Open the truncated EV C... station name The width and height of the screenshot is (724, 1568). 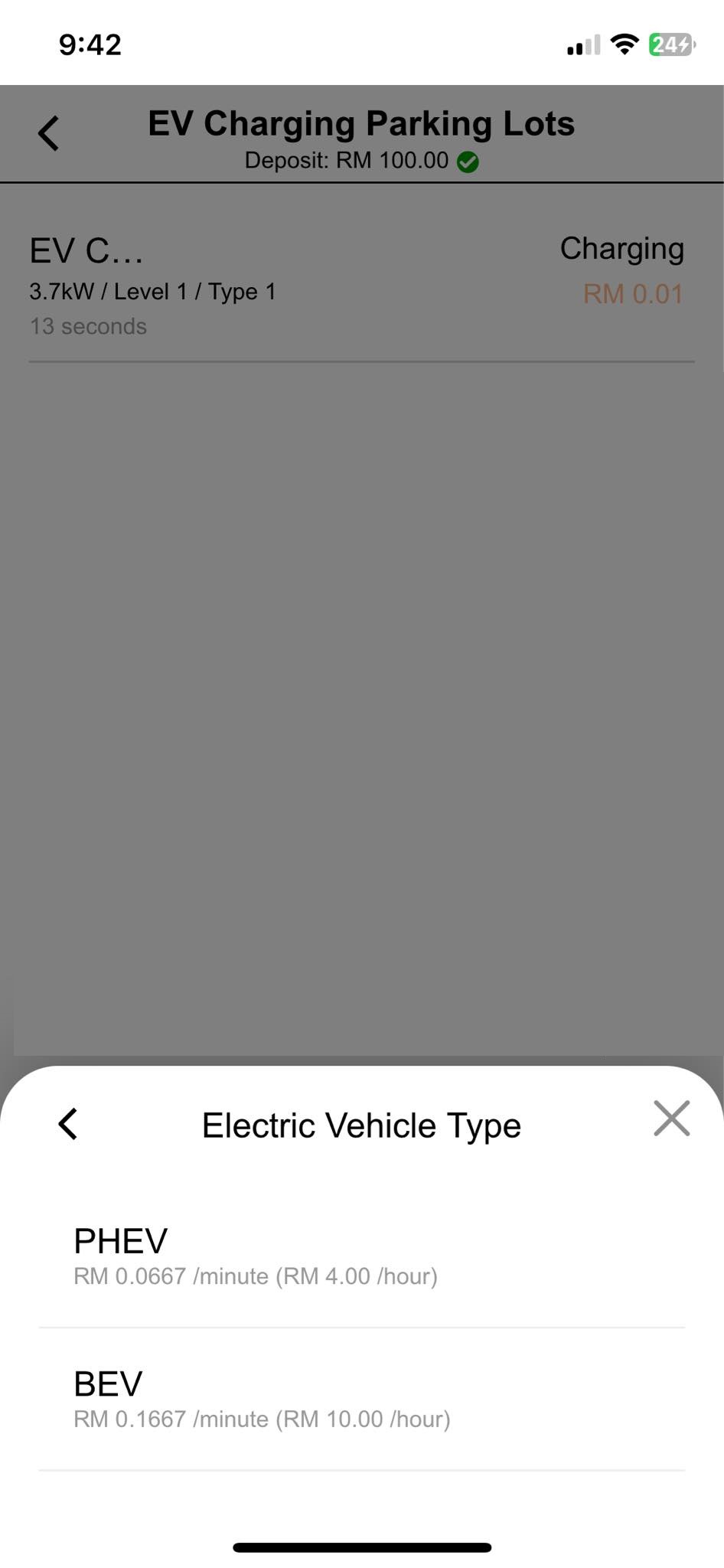pos(86,250)
